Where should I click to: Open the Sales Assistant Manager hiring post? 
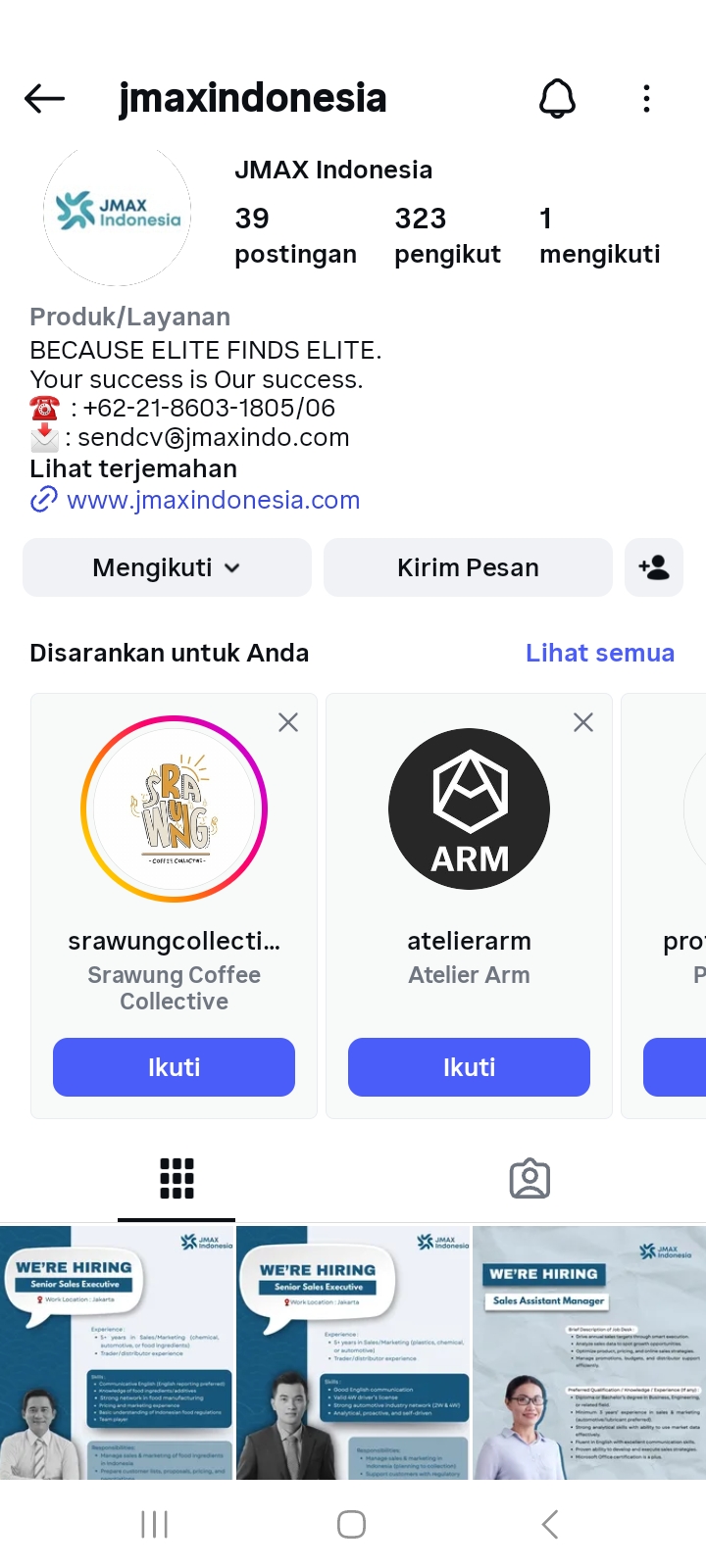(589, 1352)
